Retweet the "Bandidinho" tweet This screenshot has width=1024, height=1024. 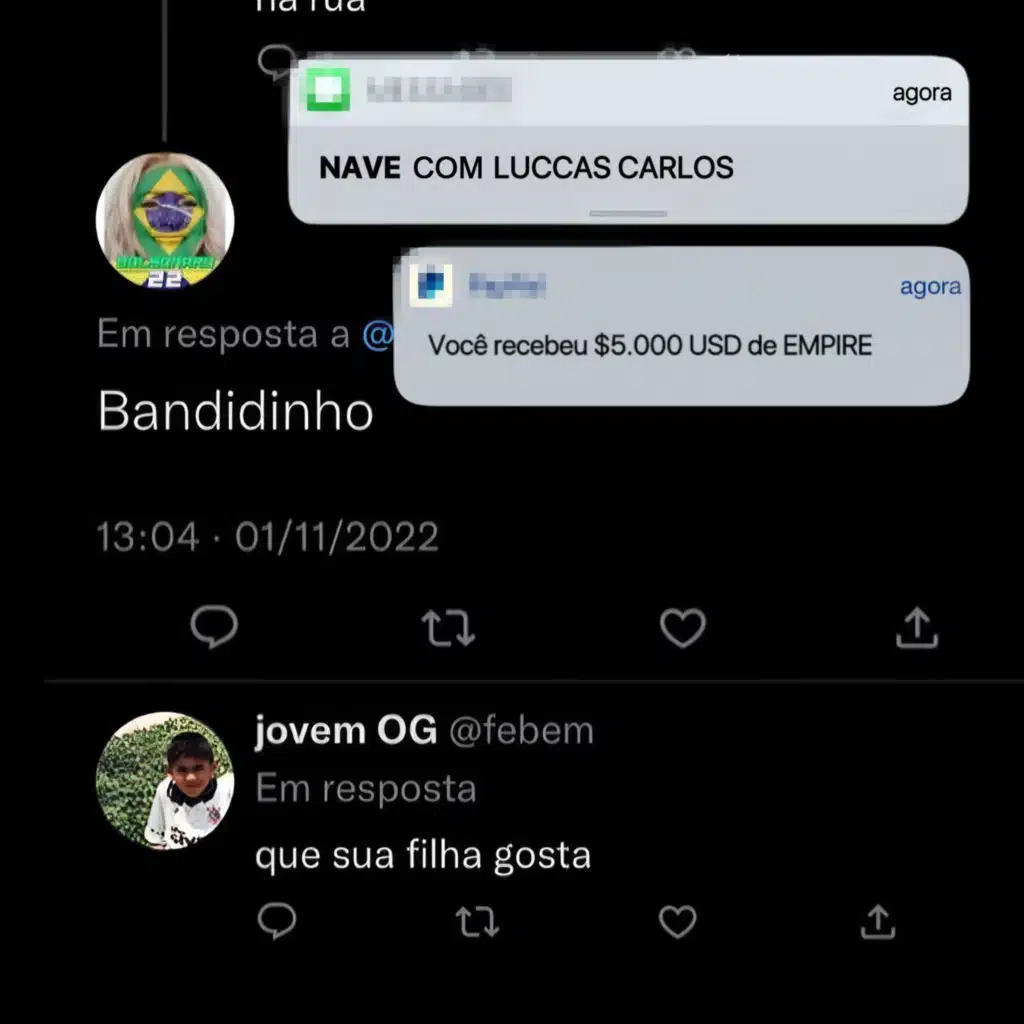448,628
